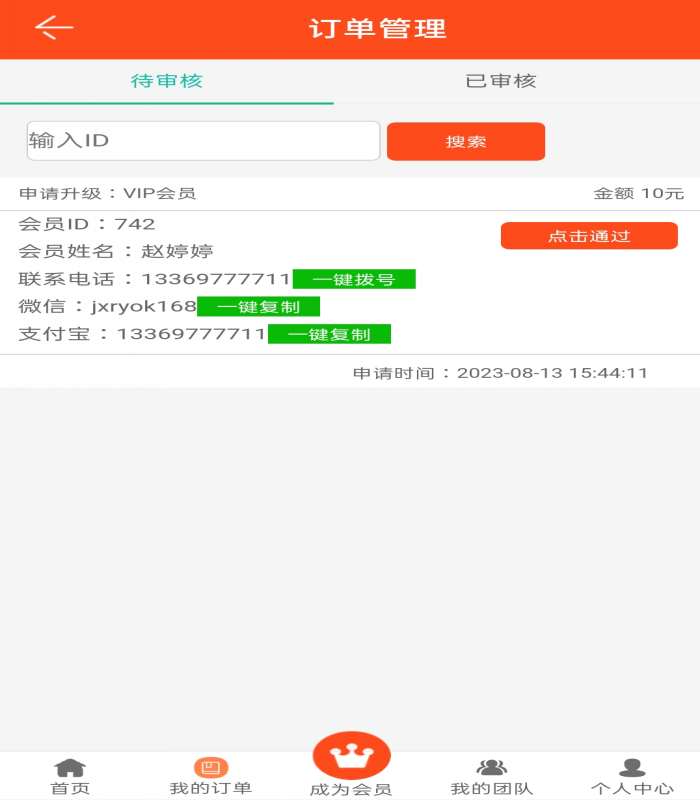700x800 pixels.
Task: View 我的团队 page
Action: (x=491, y=776)
